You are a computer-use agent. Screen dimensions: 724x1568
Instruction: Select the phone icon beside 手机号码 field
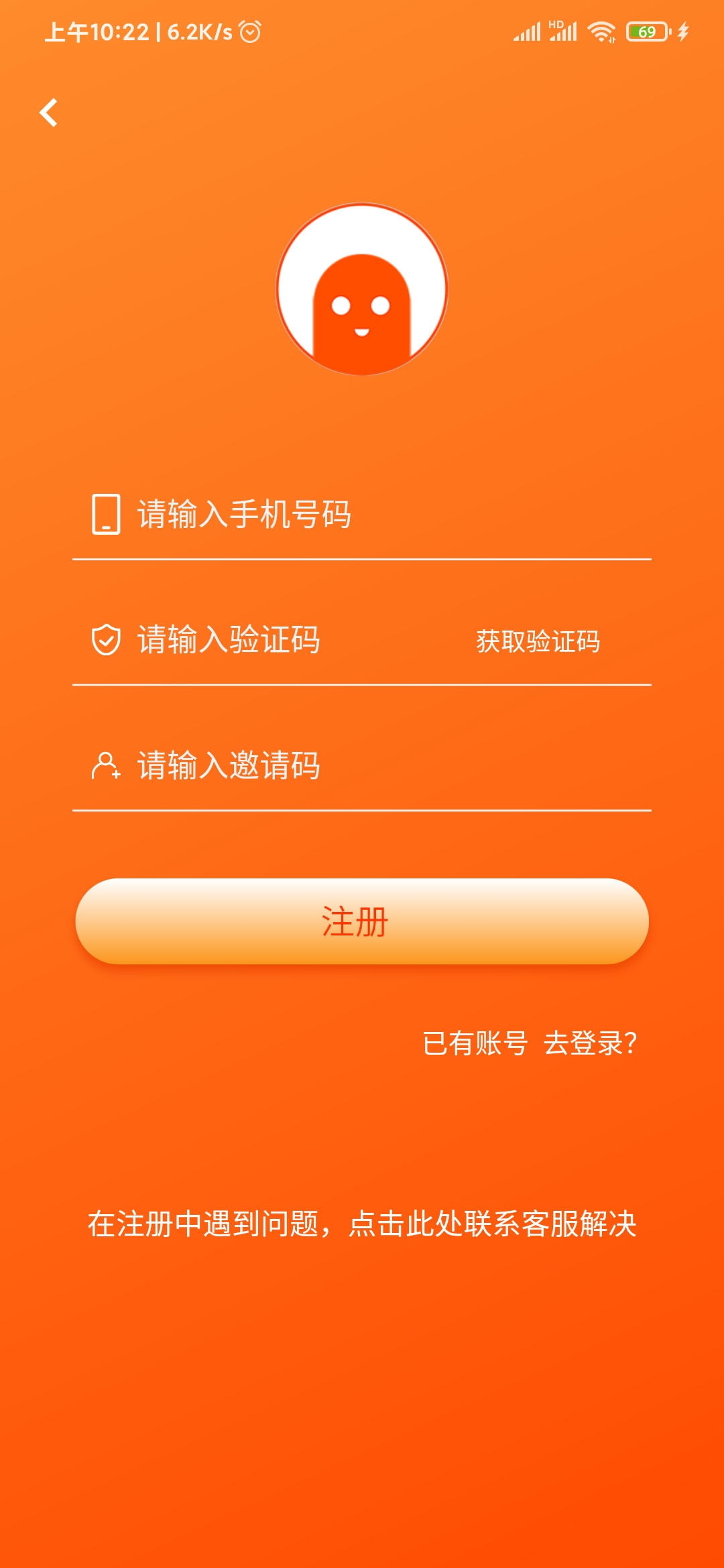[106, 515]
